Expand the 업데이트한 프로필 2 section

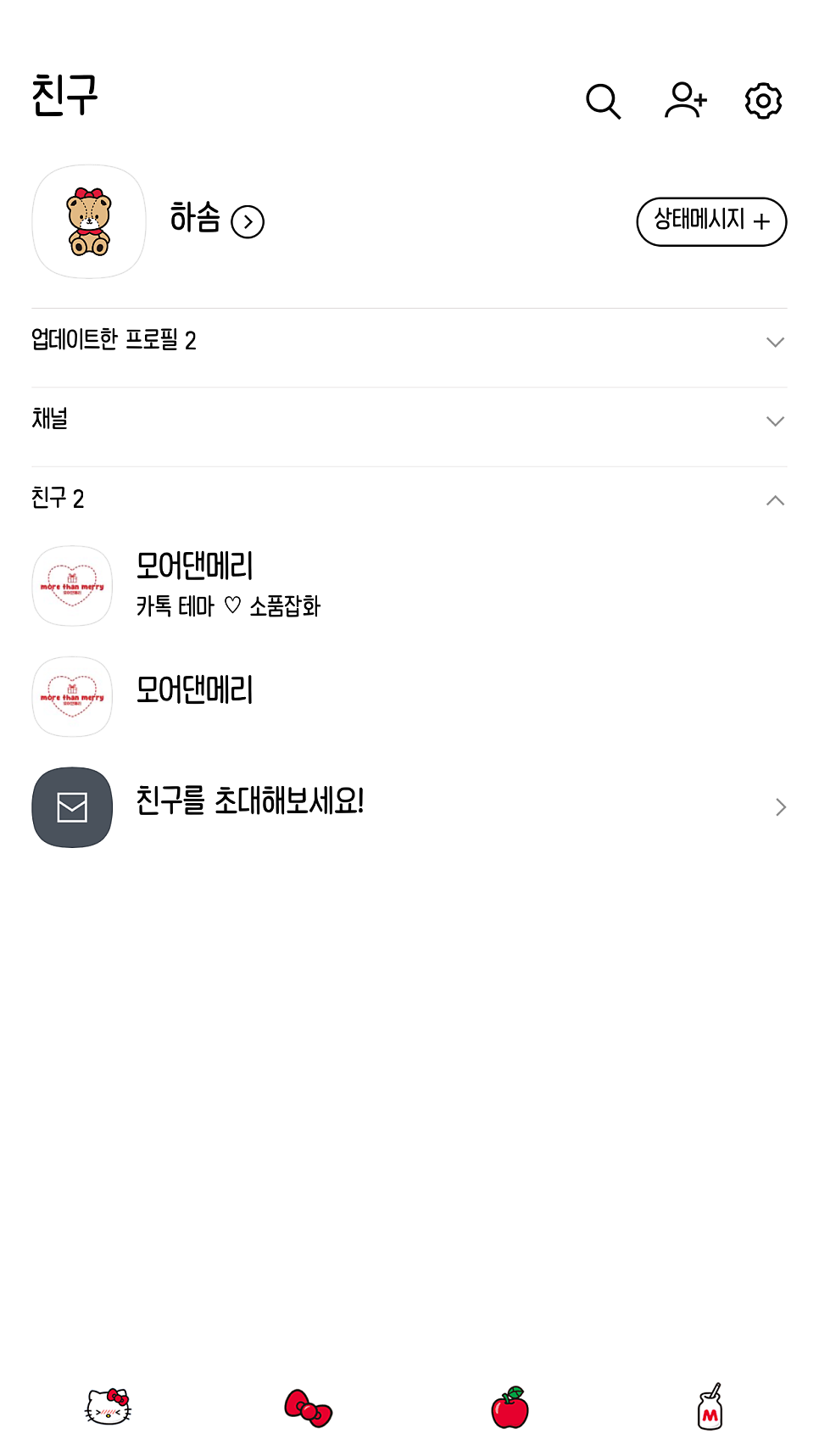tap(409, 342)
